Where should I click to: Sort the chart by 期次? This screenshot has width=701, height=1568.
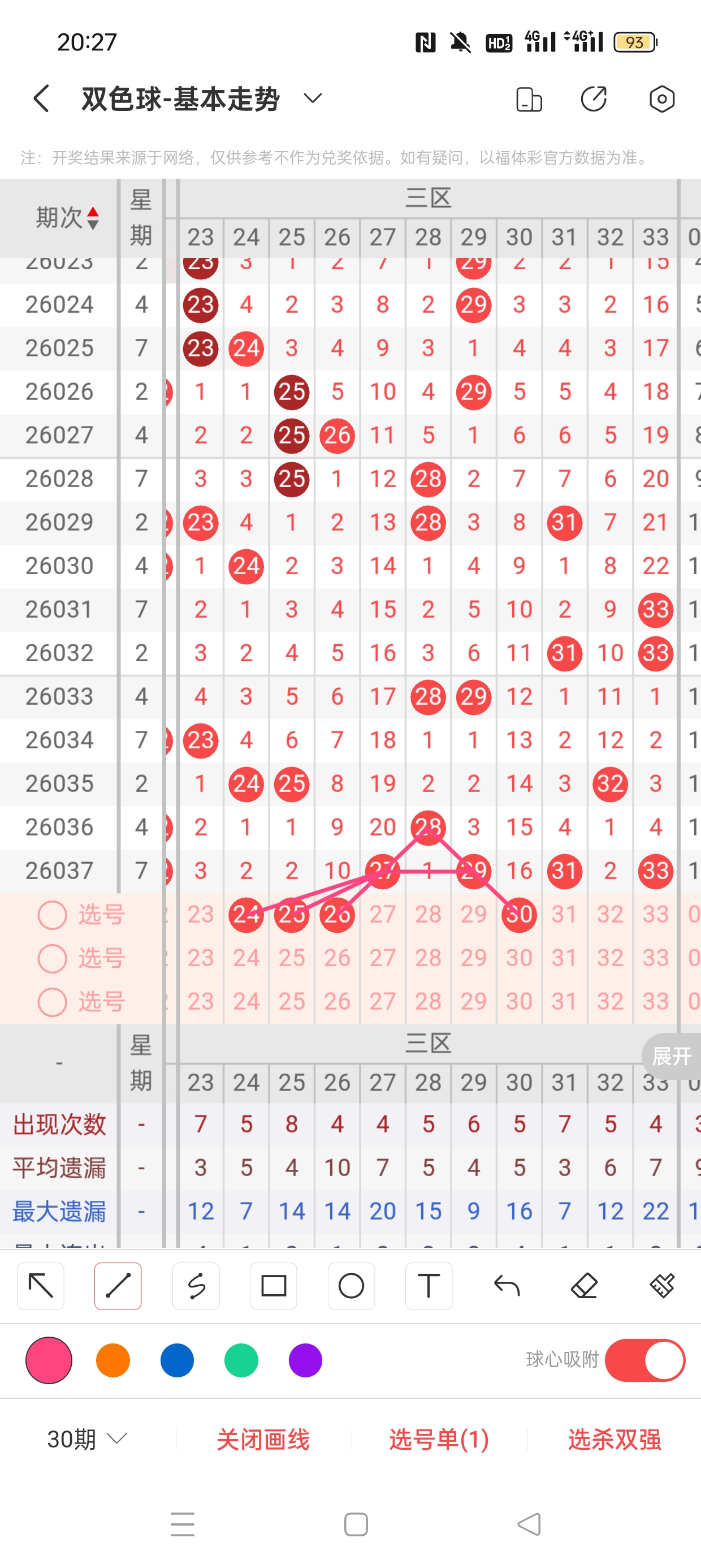point(67,217)
